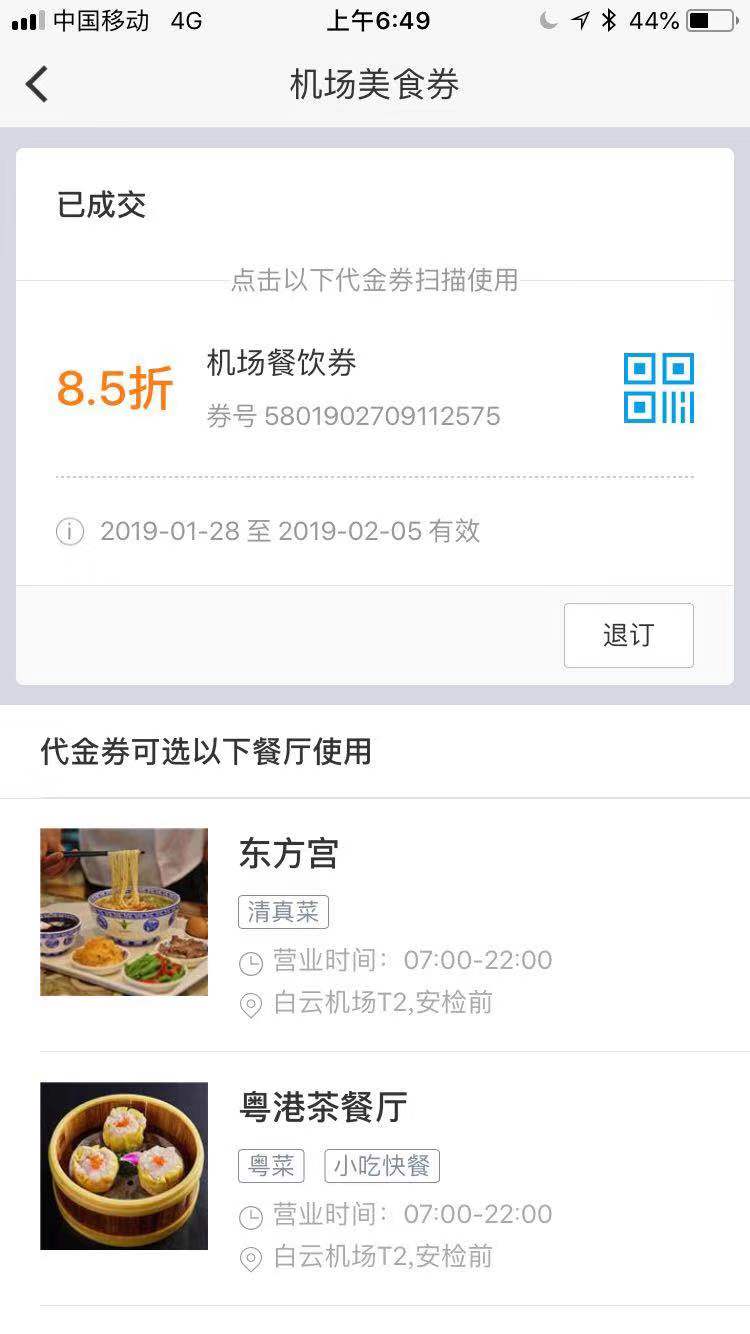The width and height of the screenshot is (750, 1334).
Task: Select the 机场美食券 title bar
Action: click(374, 84)
